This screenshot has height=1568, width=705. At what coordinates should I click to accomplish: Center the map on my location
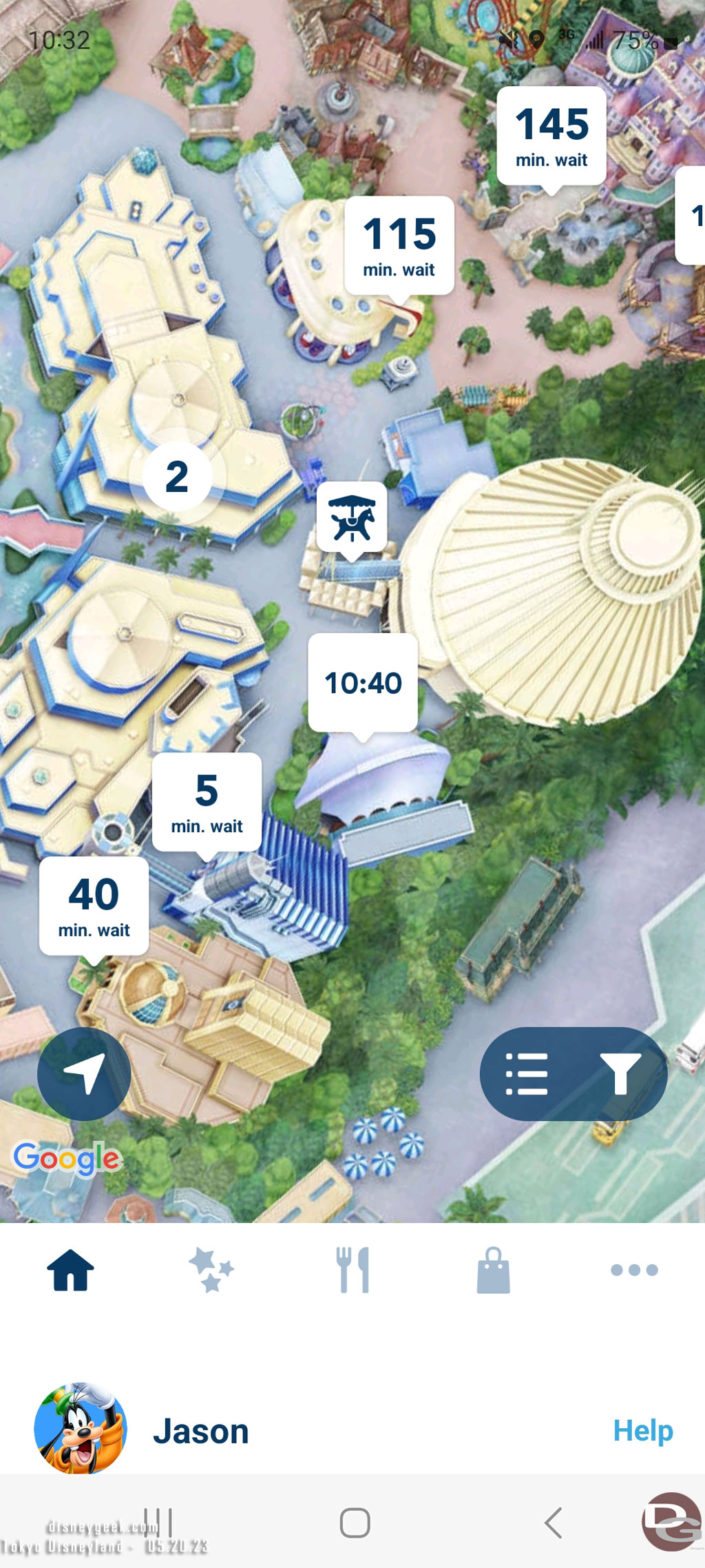(84, 1073)
